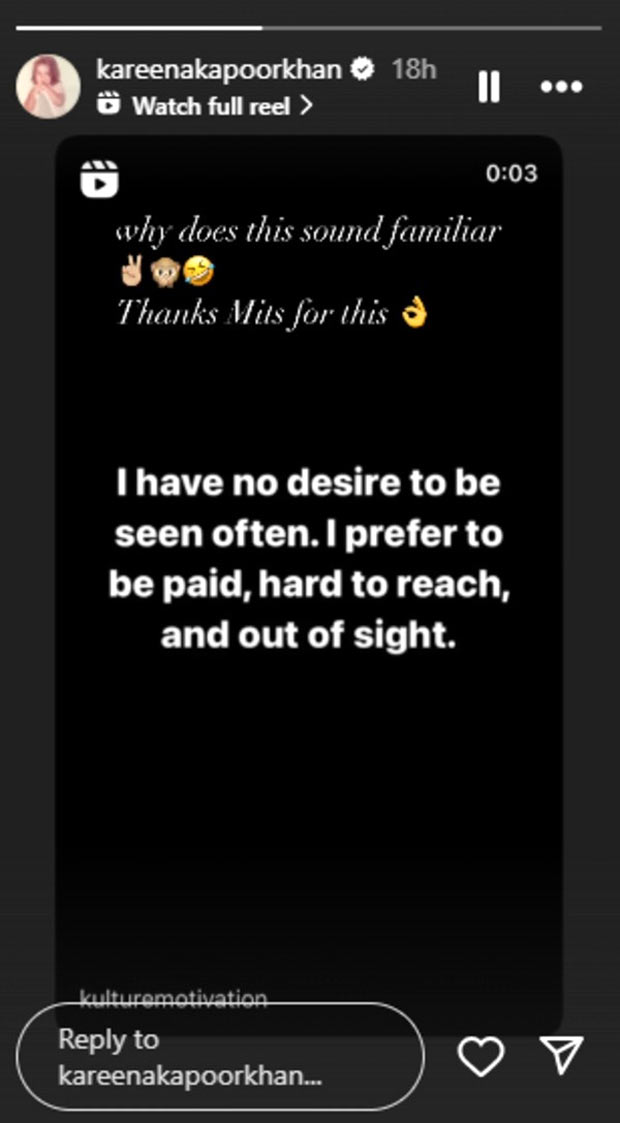Like this story with the heart

click(x=481, y=1057)
